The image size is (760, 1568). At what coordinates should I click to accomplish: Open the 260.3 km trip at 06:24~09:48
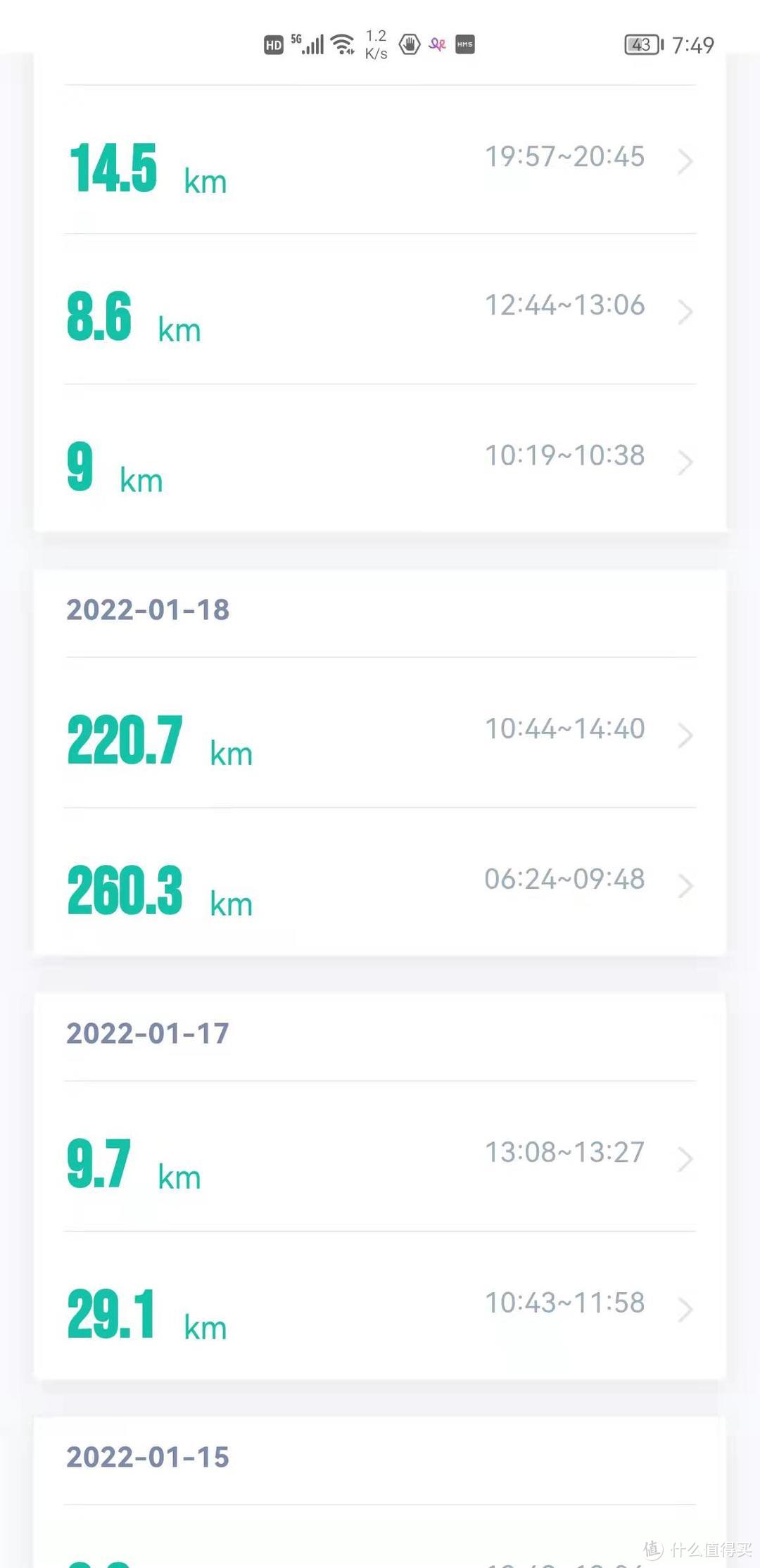point(380,884)
